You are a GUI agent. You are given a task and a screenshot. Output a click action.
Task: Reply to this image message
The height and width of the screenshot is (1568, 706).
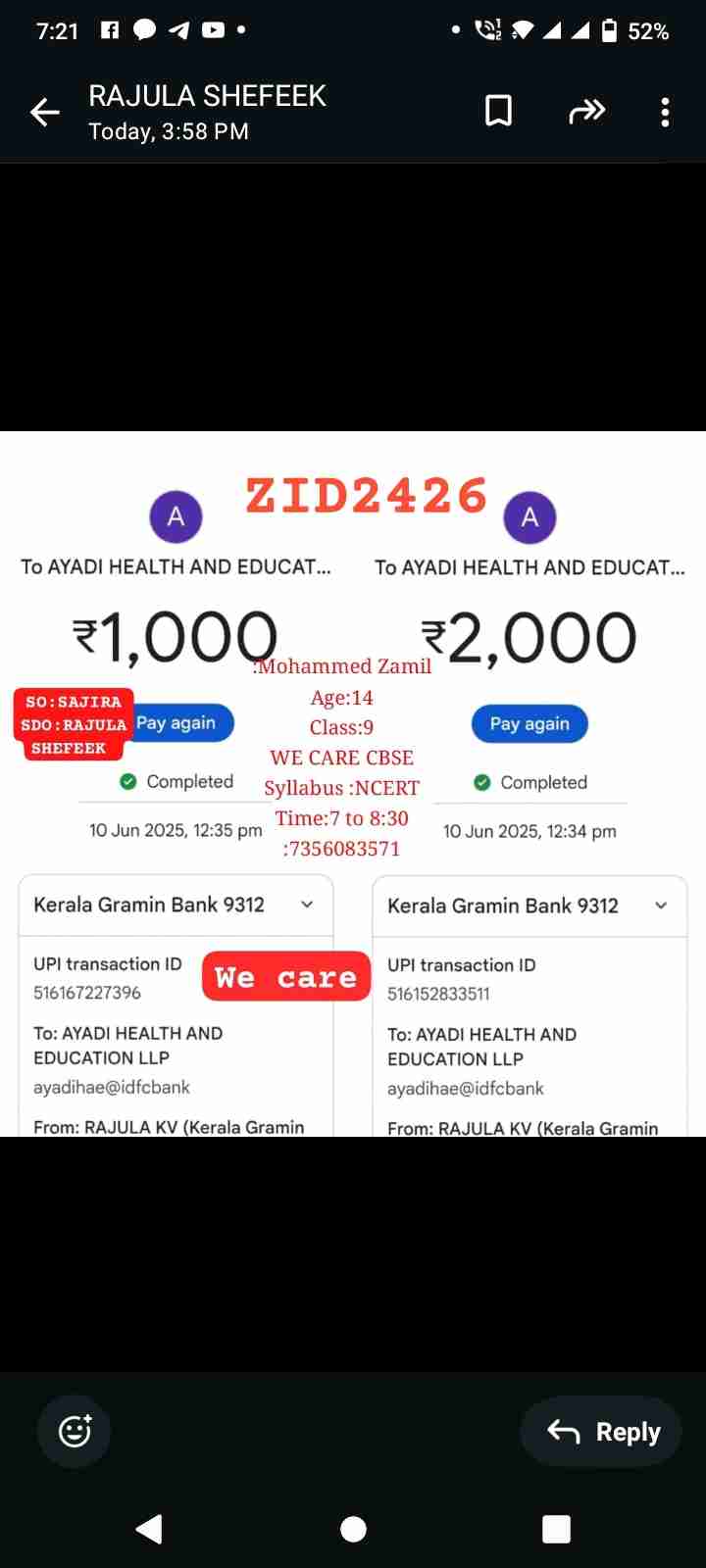coord(602,1432)
